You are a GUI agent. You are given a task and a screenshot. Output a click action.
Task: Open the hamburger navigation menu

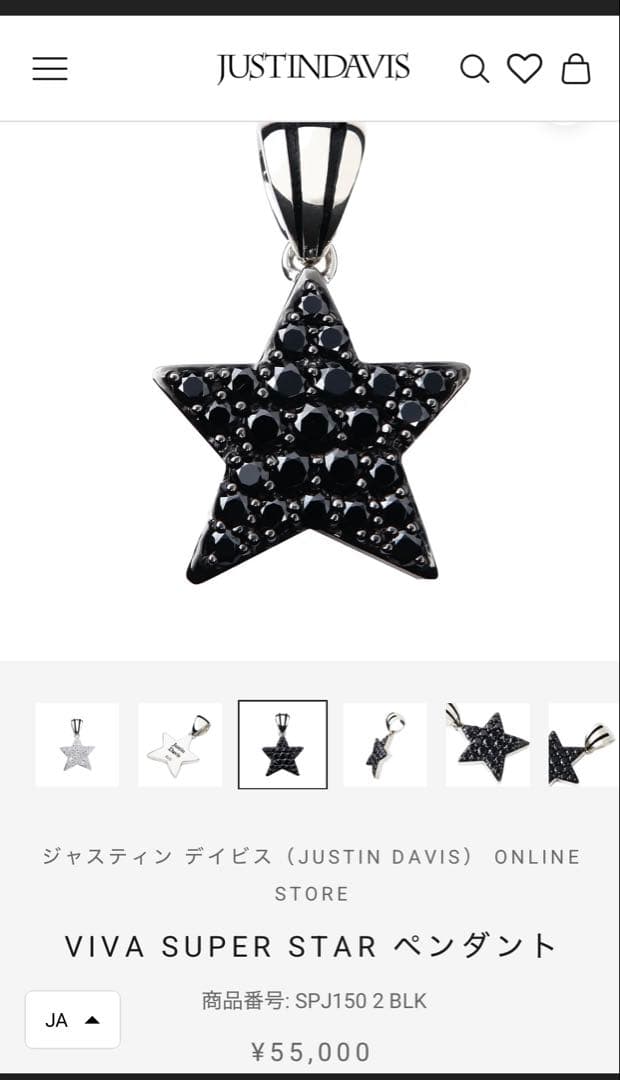coord(50,69)
